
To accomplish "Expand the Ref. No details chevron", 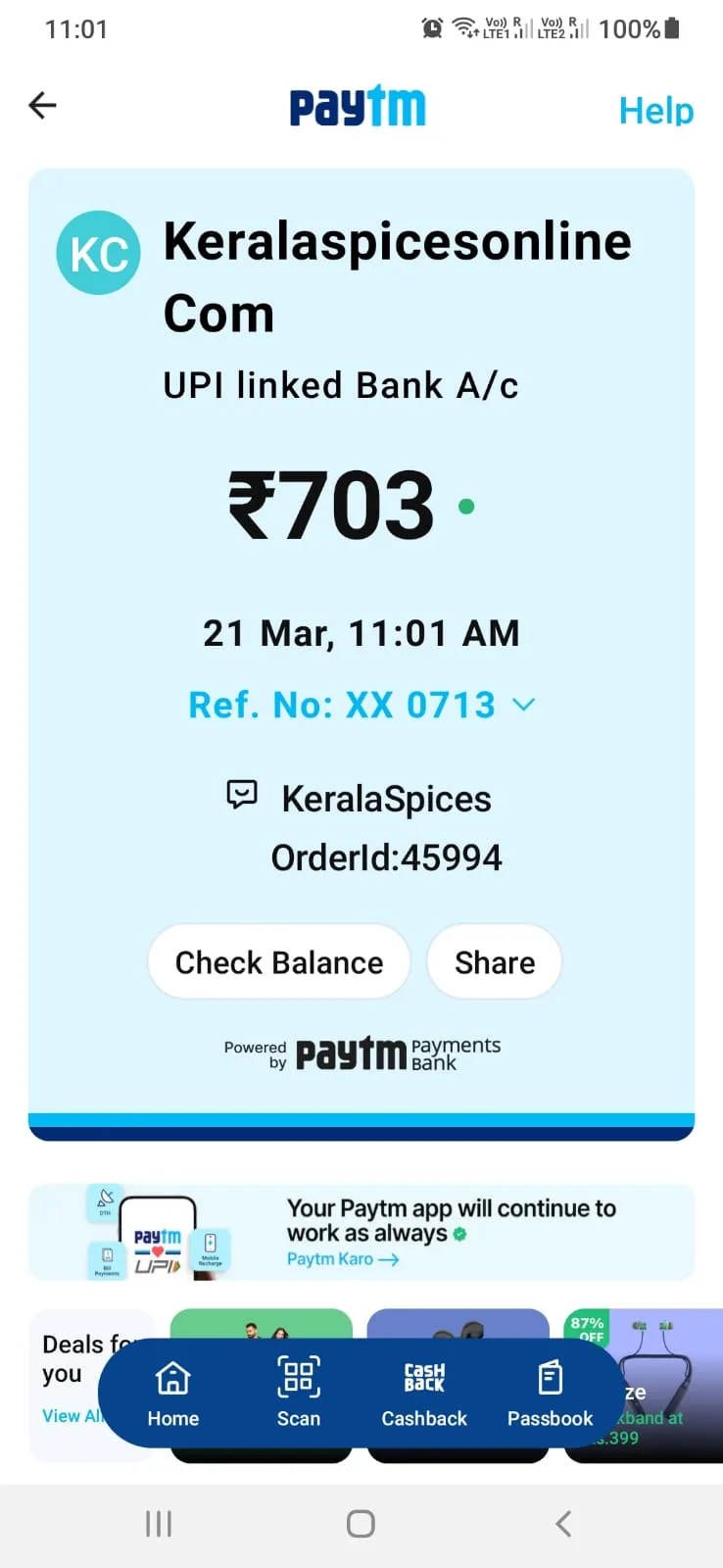I will click(x=524, y=705).
